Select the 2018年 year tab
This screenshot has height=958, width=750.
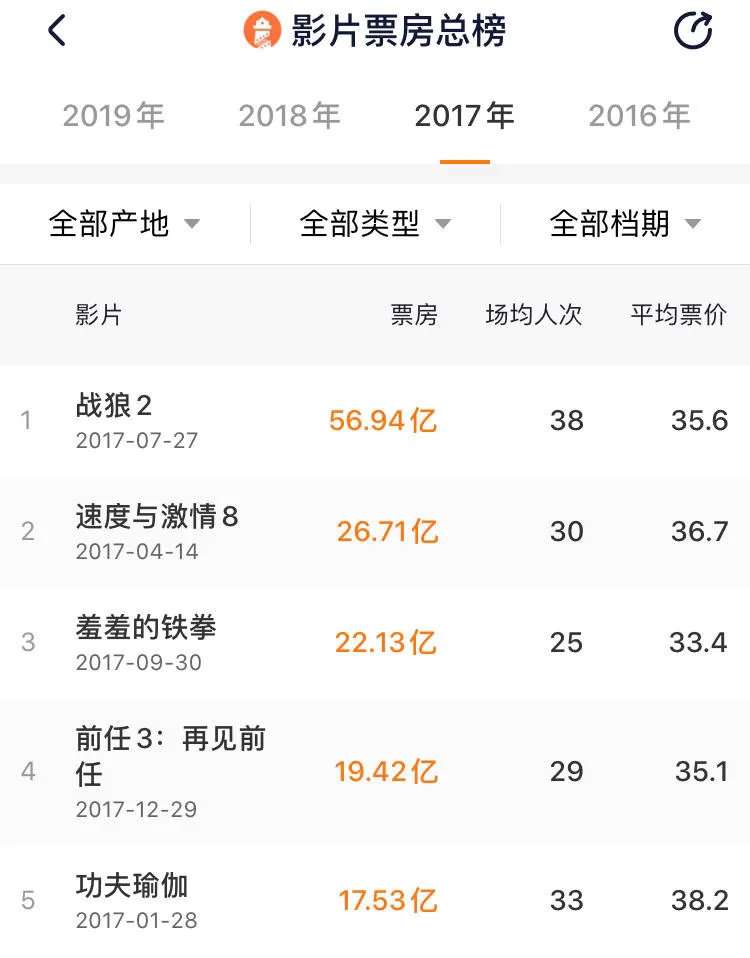pos(290,116)
